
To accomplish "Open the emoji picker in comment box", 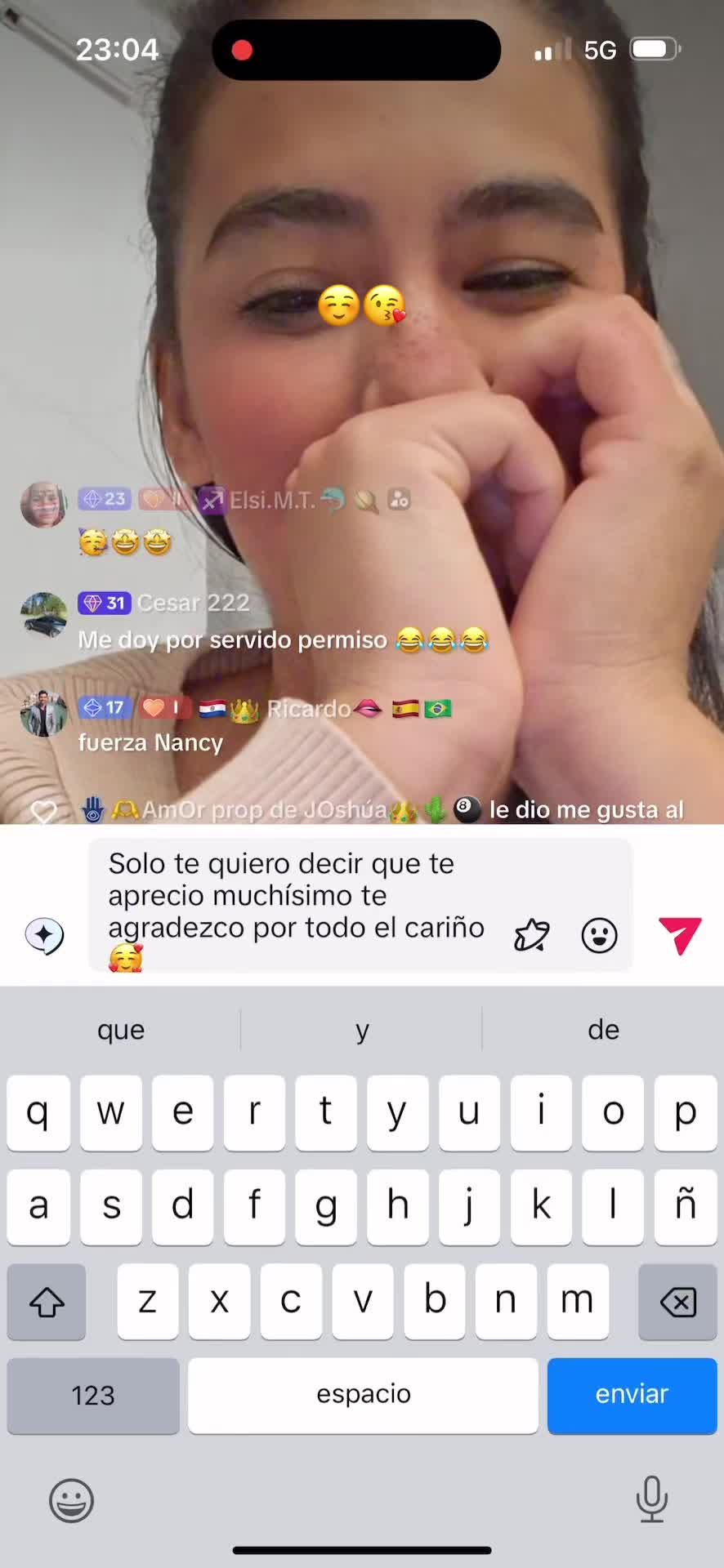I will (x=599, y=935).
